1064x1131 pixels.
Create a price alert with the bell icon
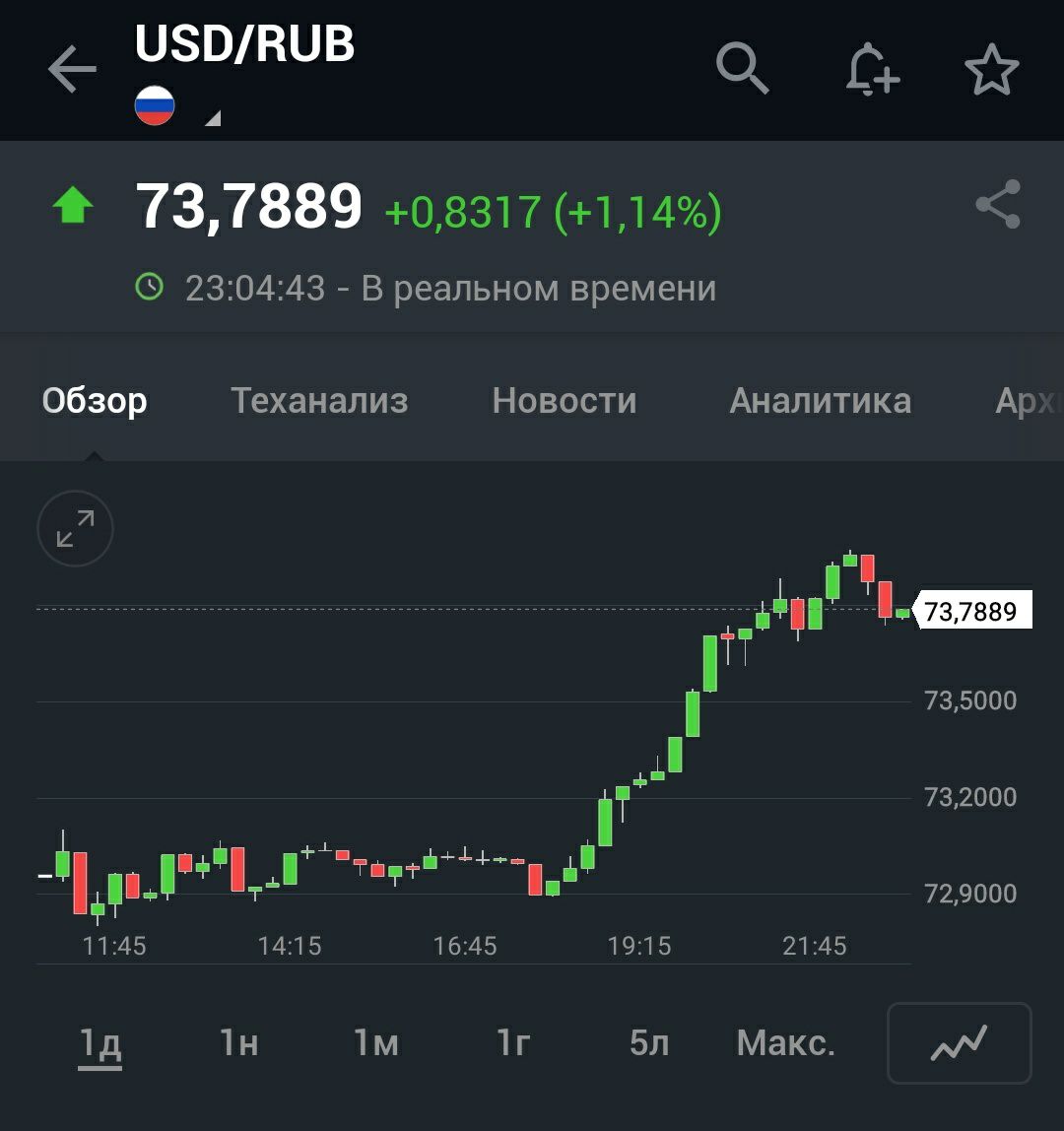pos(872,70)
